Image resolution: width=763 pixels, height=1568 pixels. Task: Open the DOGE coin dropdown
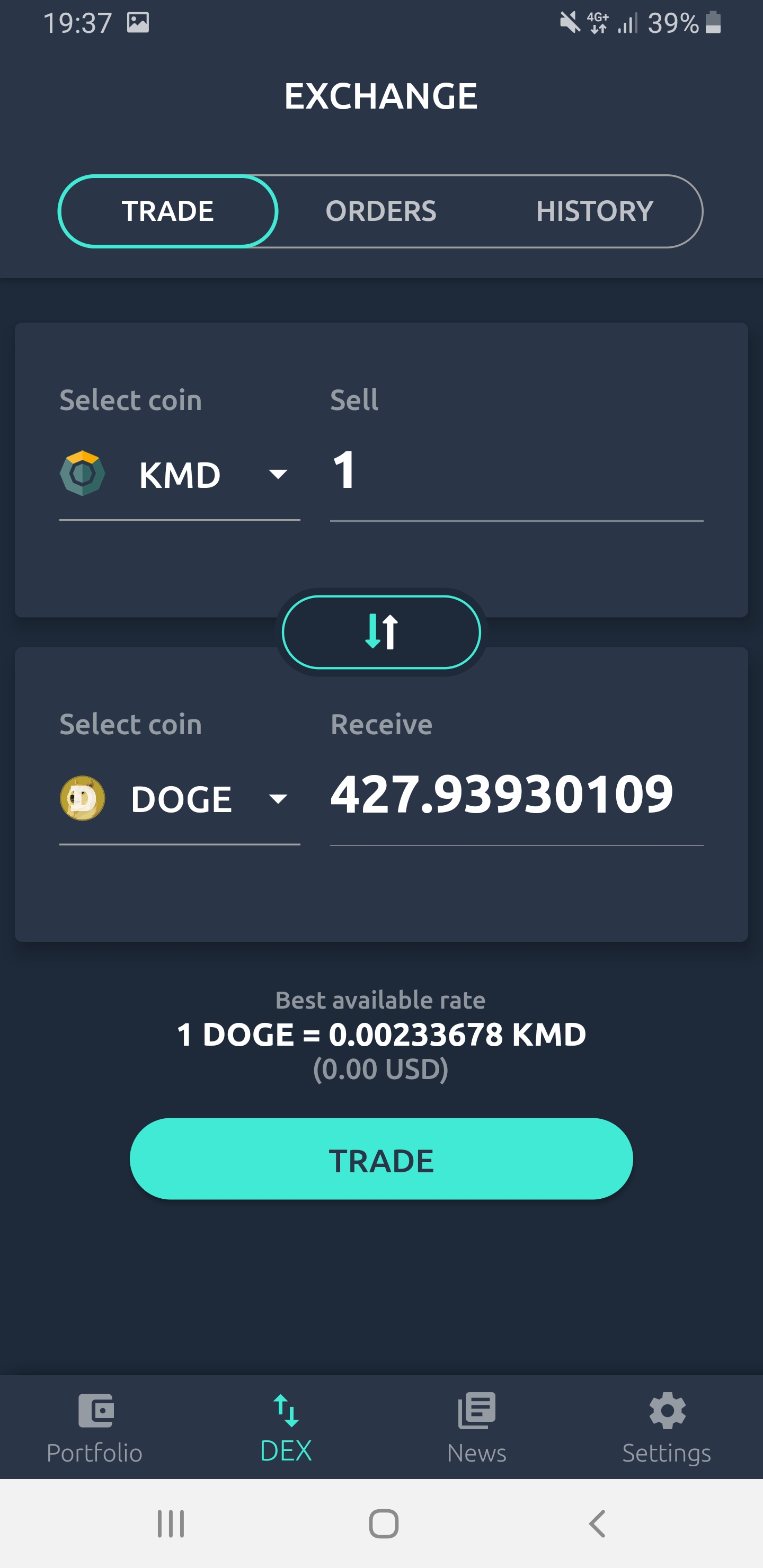(x=180, y=799)
